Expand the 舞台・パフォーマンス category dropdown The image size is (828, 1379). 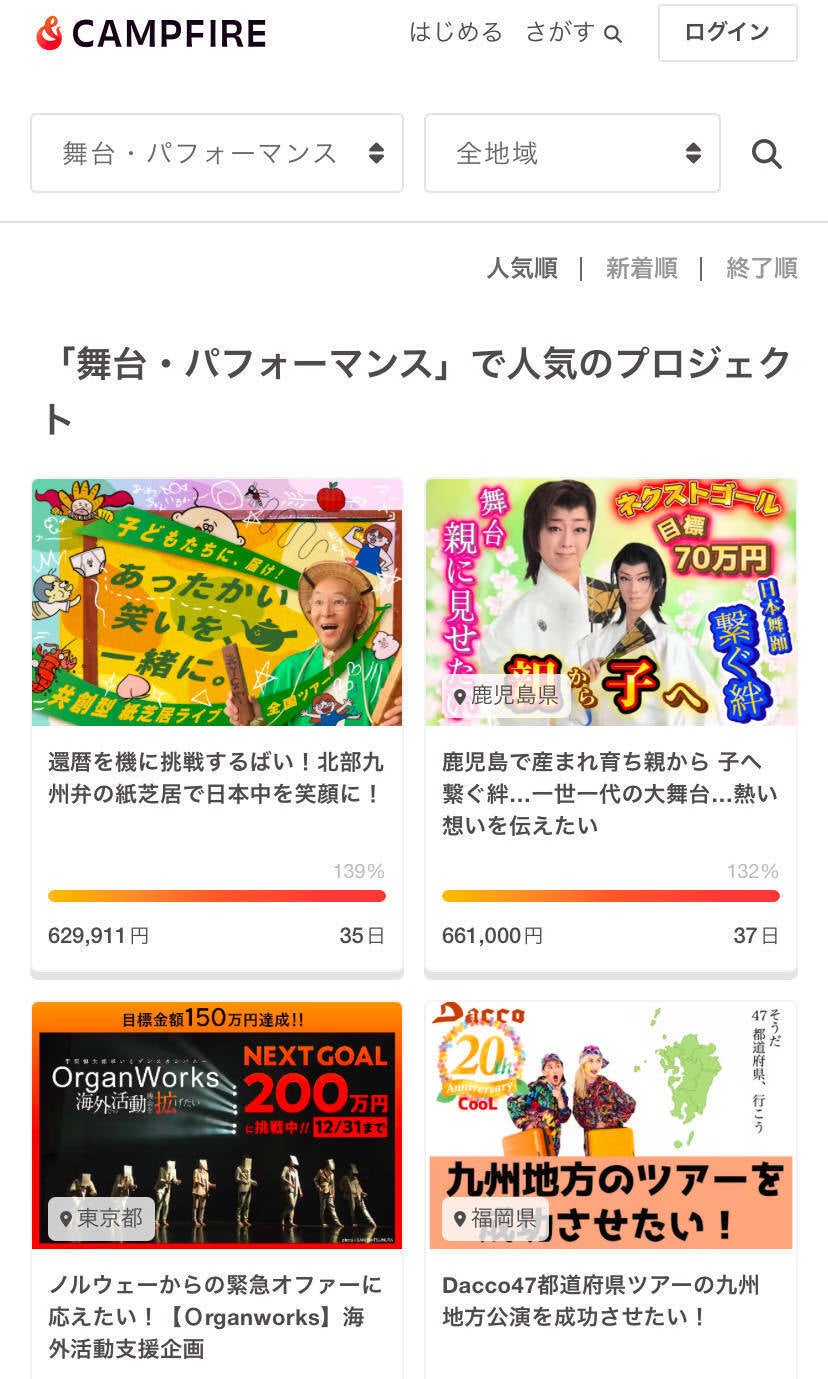(x=217, y=153)
